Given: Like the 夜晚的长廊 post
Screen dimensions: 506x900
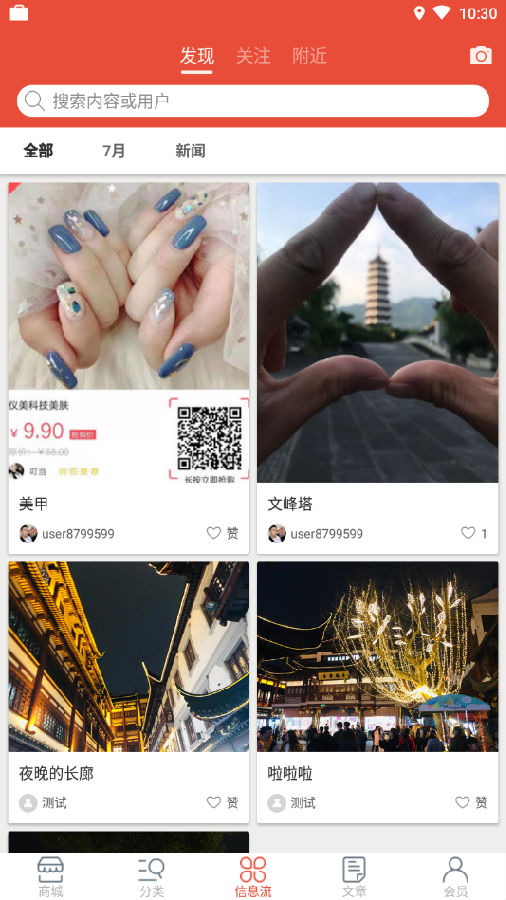Looking at the screenshot, I should coord(223,802).
